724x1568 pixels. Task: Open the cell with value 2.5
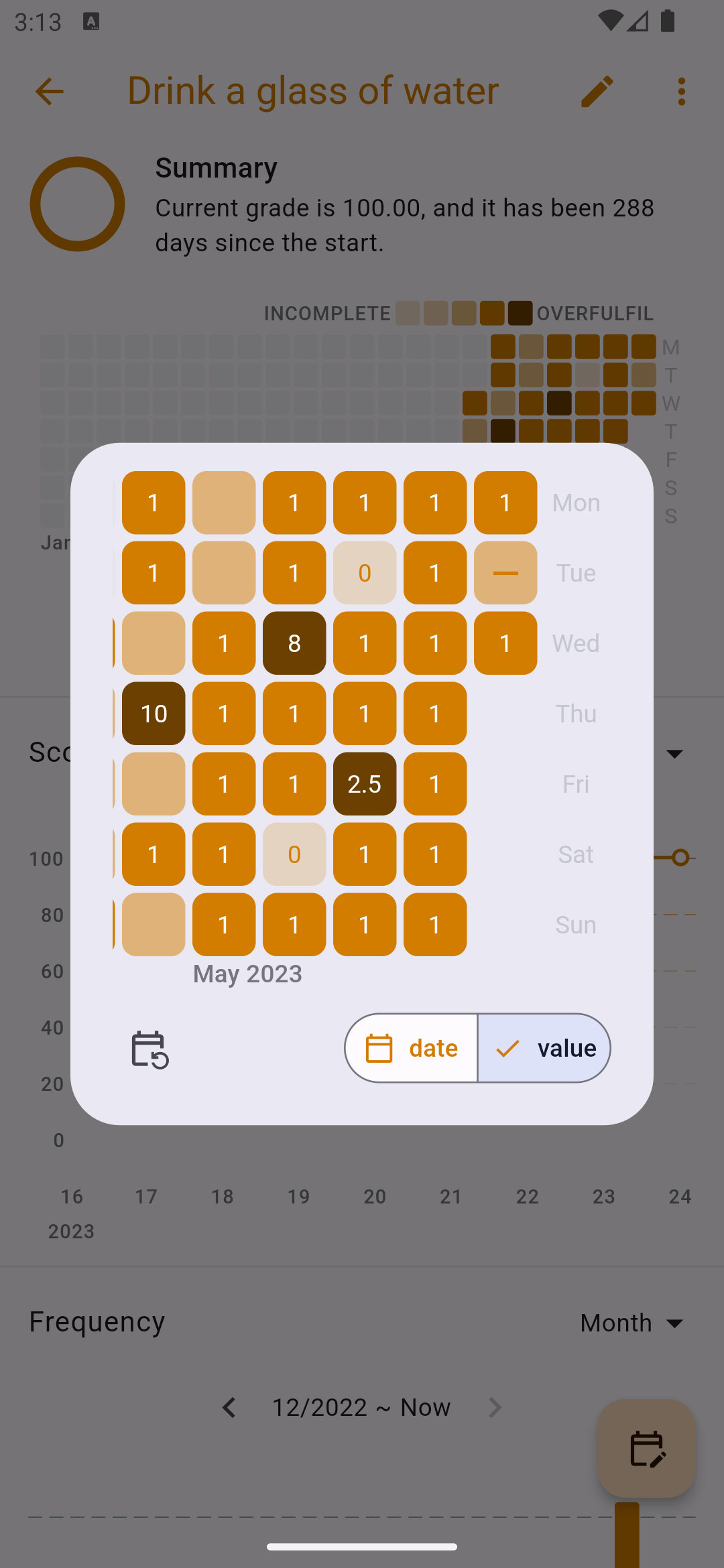pyautogui.click(x=365, y=784)
